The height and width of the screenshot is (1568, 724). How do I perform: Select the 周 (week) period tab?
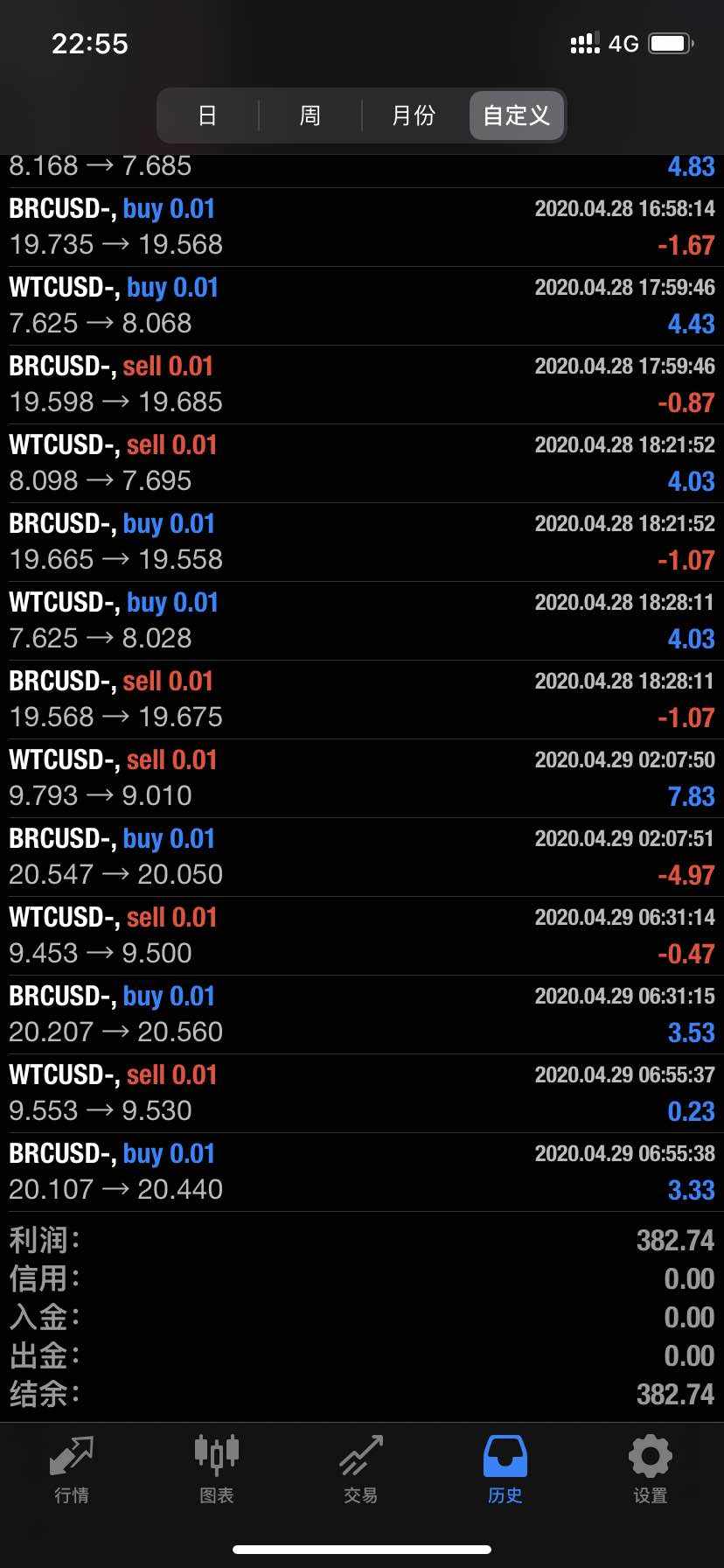pyautogui.click(x=310, y=115)
